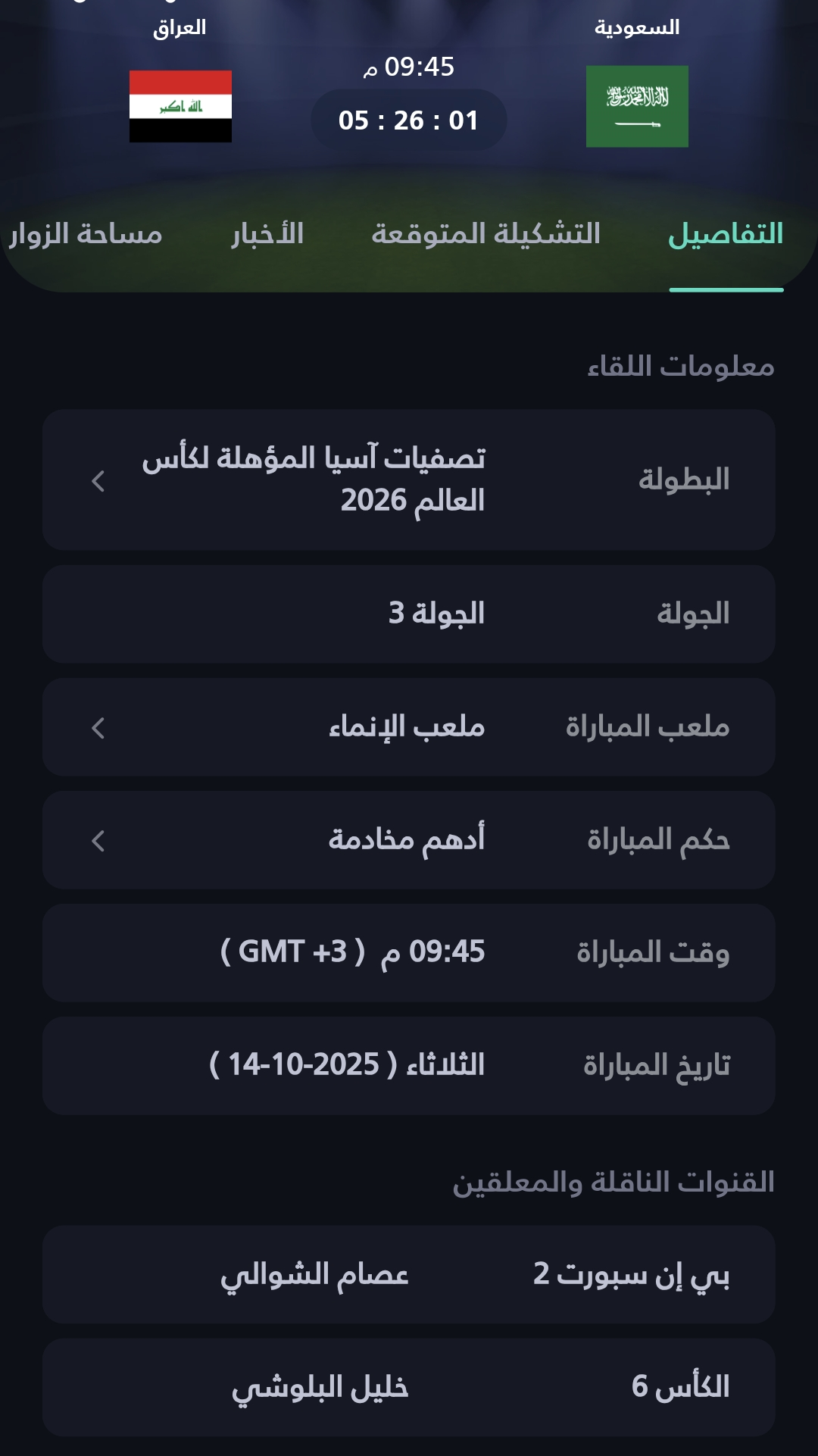The height and width of the screenshot is (1456, 818).
Task: Open the البطولة row for تصفيات آسيا
Action: tap(408, 480)
